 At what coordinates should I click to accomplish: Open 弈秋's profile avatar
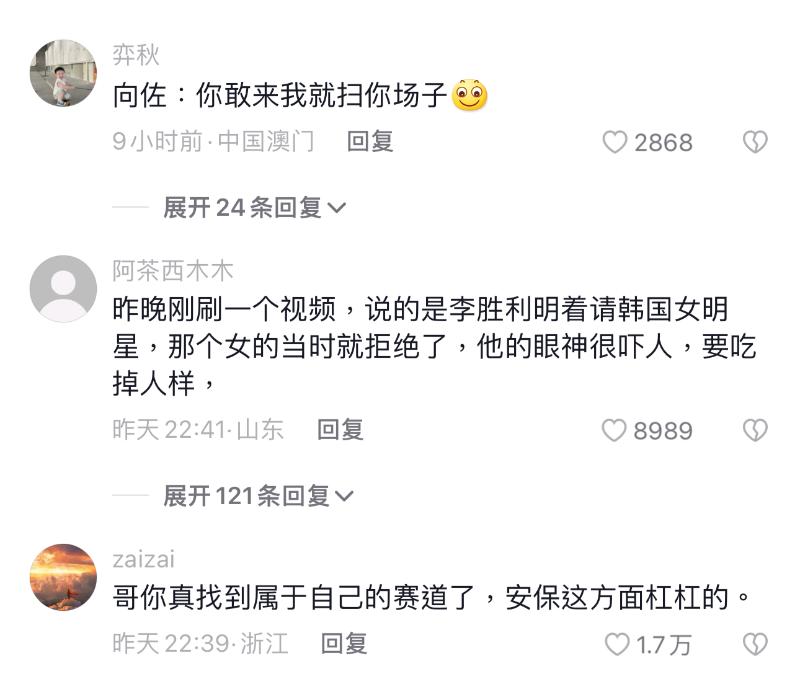click(x=64, y=73)
